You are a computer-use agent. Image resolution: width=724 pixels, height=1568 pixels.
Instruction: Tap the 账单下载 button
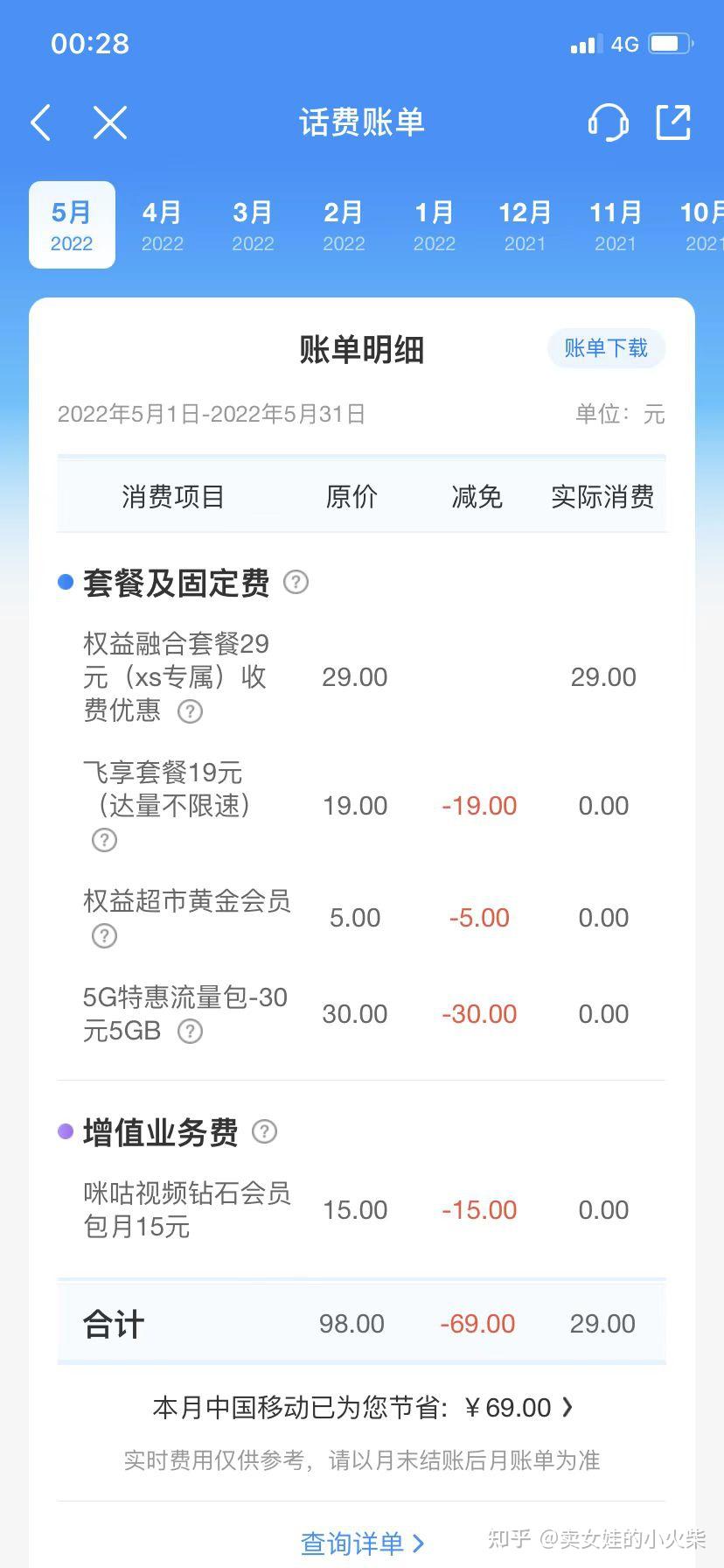coord(606,348)
